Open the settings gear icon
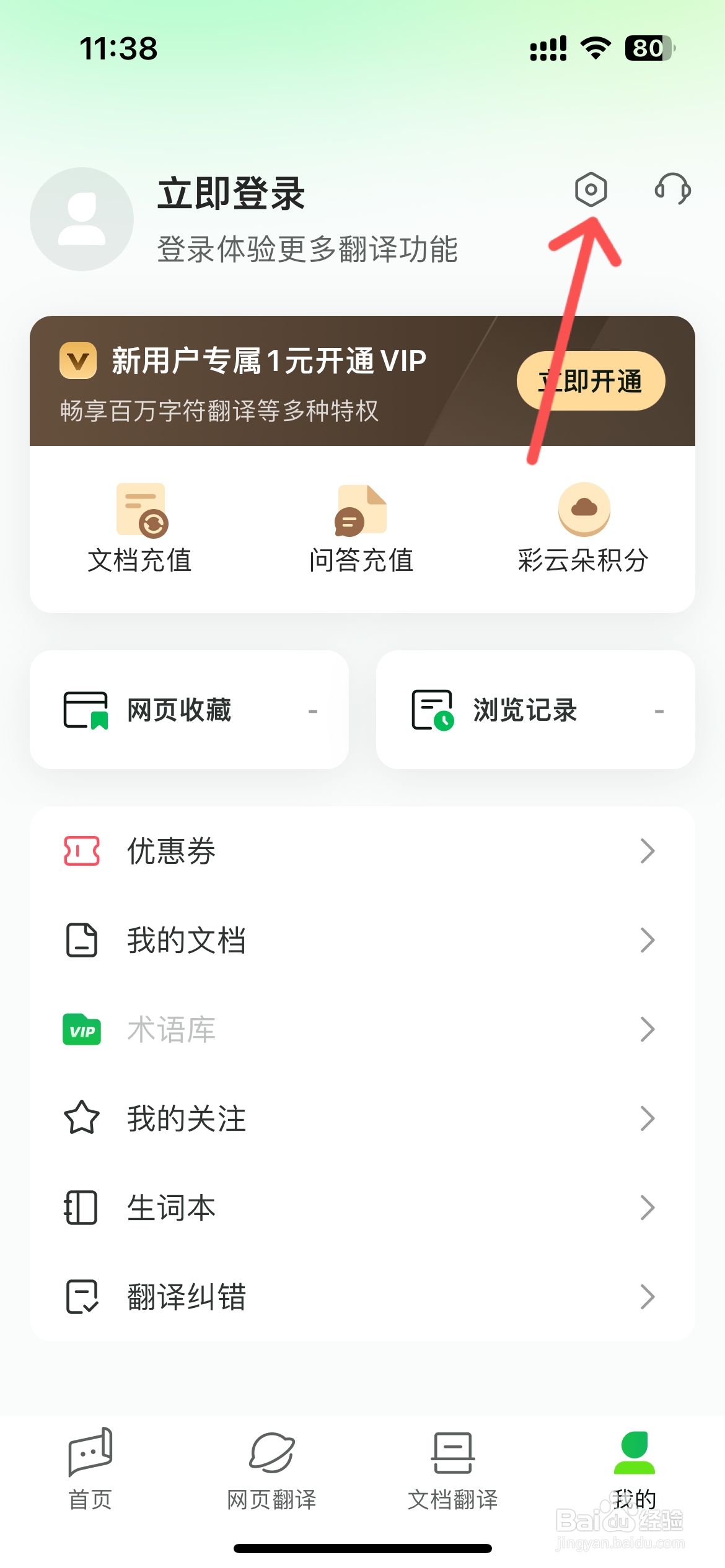The image size is (725, 1568). [591, 189]
